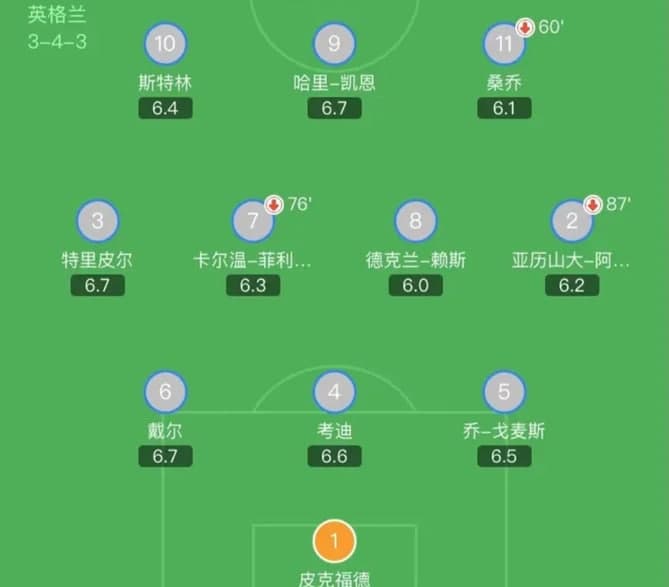View 德克兰-赖斯 match stats
This screenshot has width=669, height=587.
pyautogui.click(x=415, y=221)
